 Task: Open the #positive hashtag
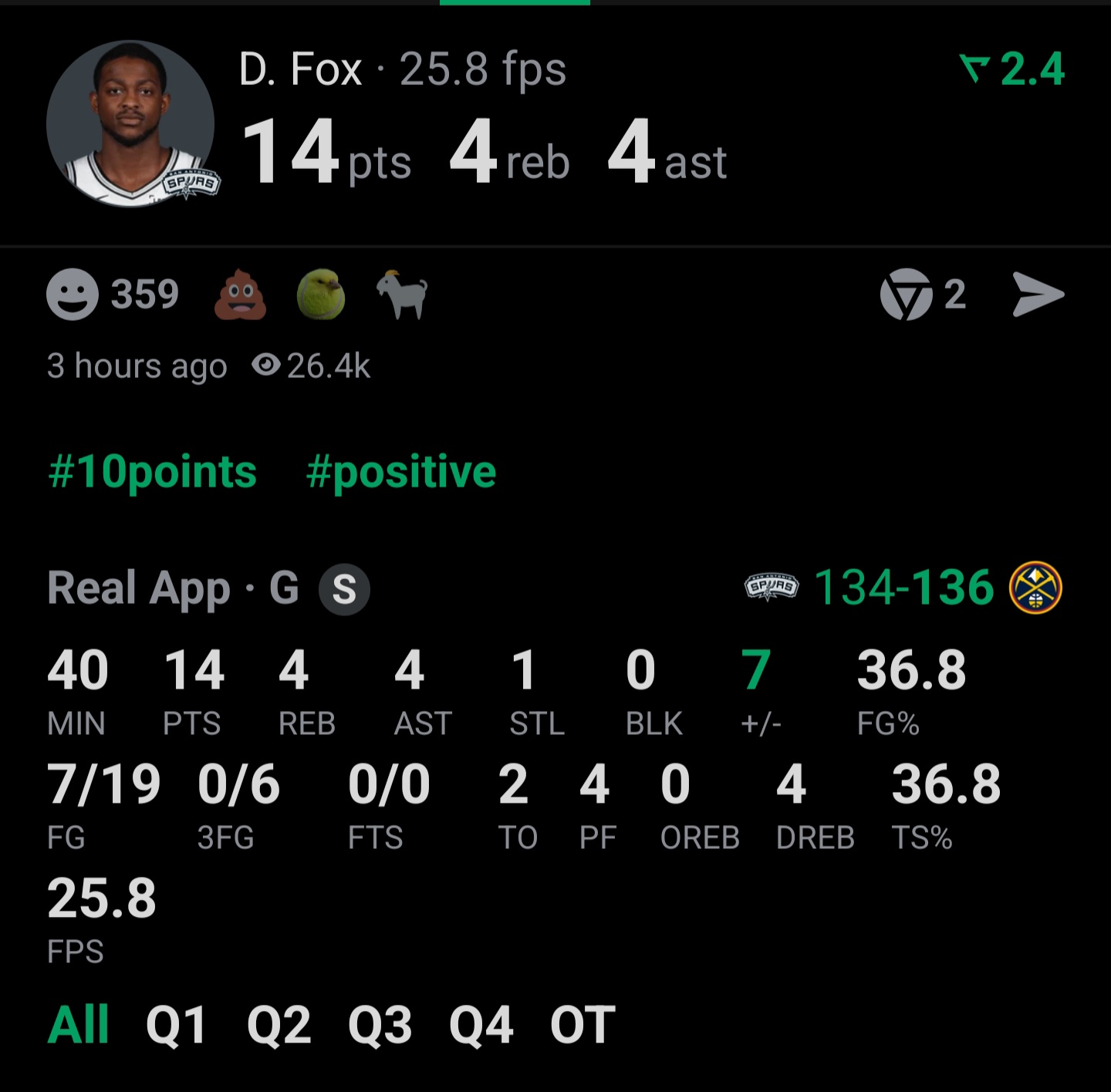(400, 472)
